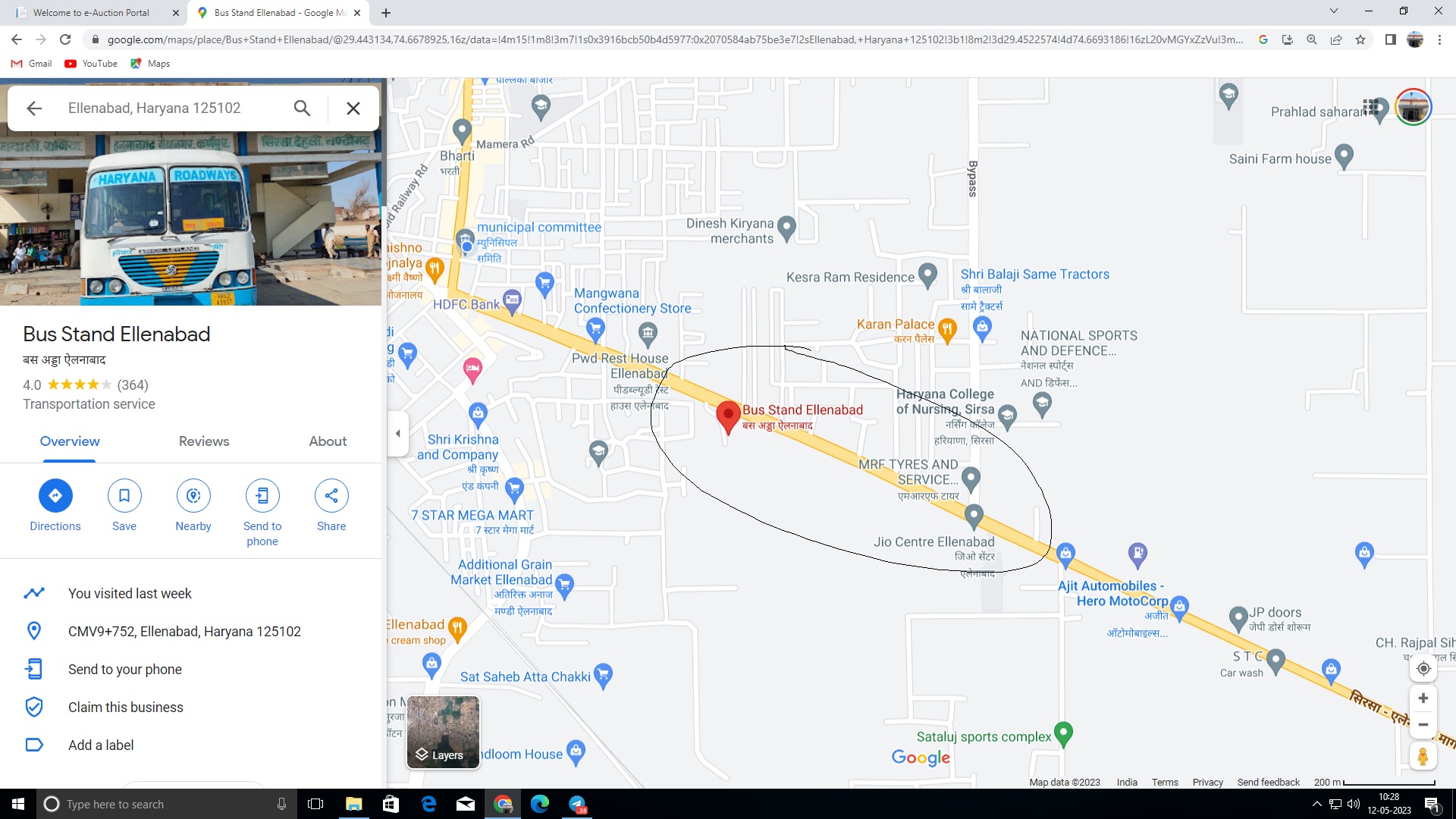The width and height of the screenshot is (1456, 819).
Task: Get directions to Bus Stand Ellenabad
Action: click(55, 496)
